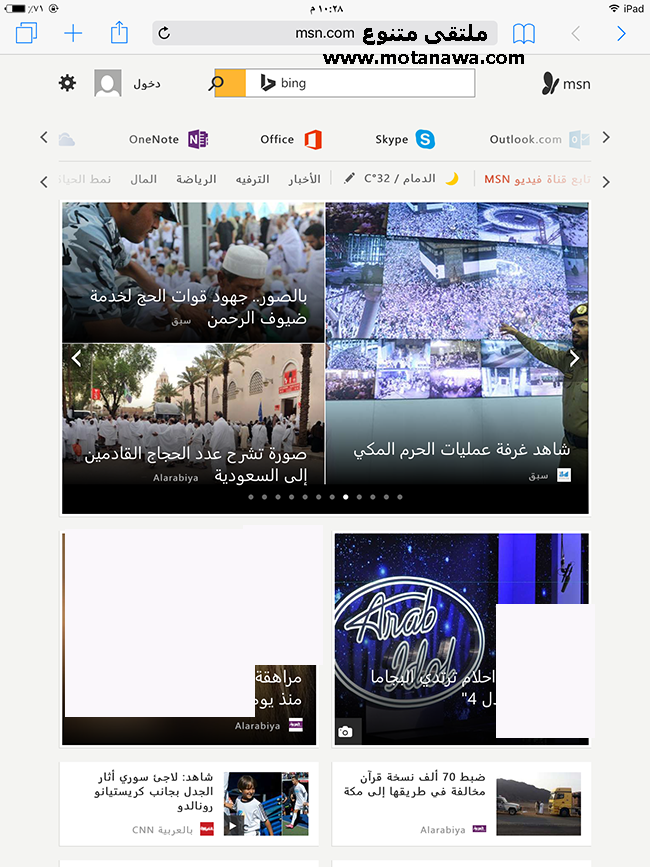
Task: Share the current page
Action: [x=119, y=32]
